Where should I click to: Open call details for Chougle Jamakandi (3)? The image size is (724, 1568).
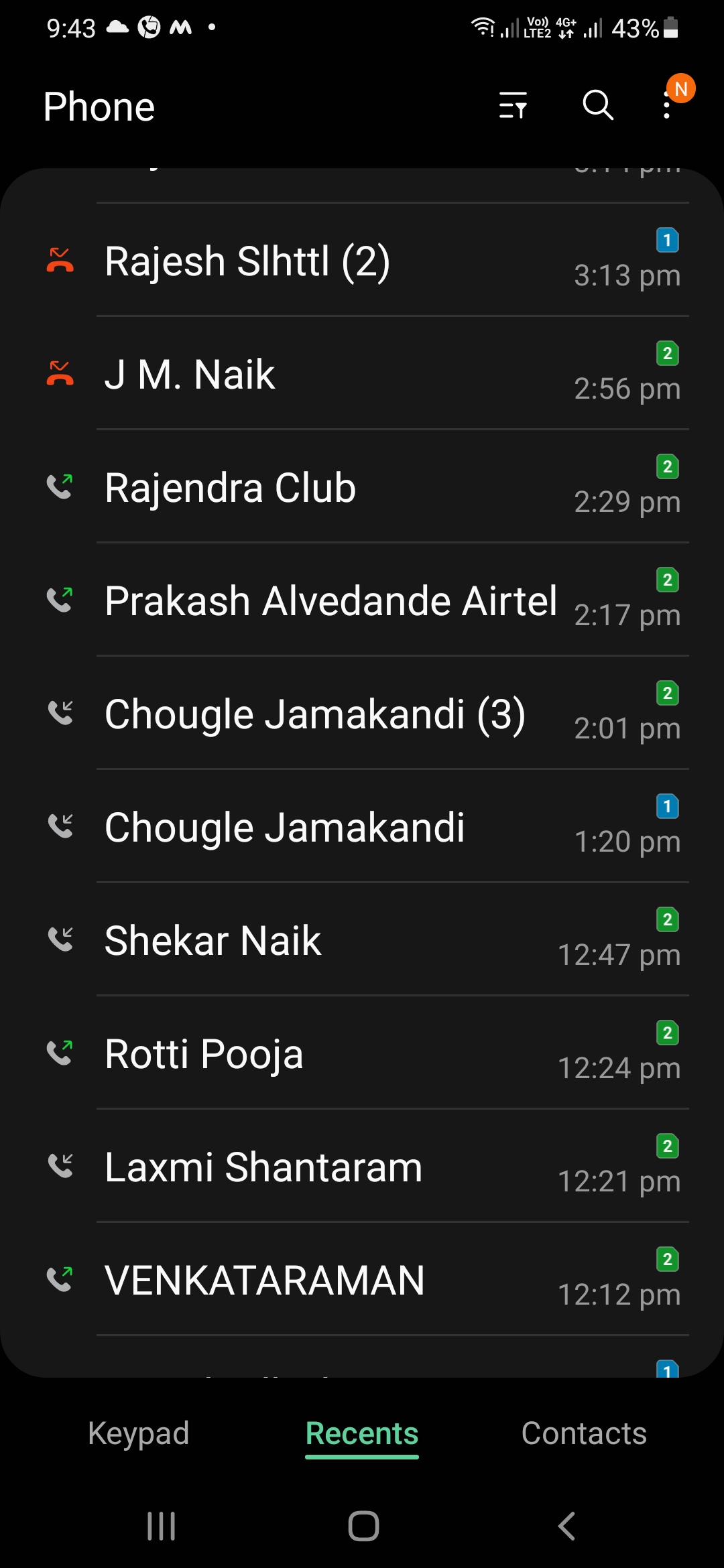point(315,714)
